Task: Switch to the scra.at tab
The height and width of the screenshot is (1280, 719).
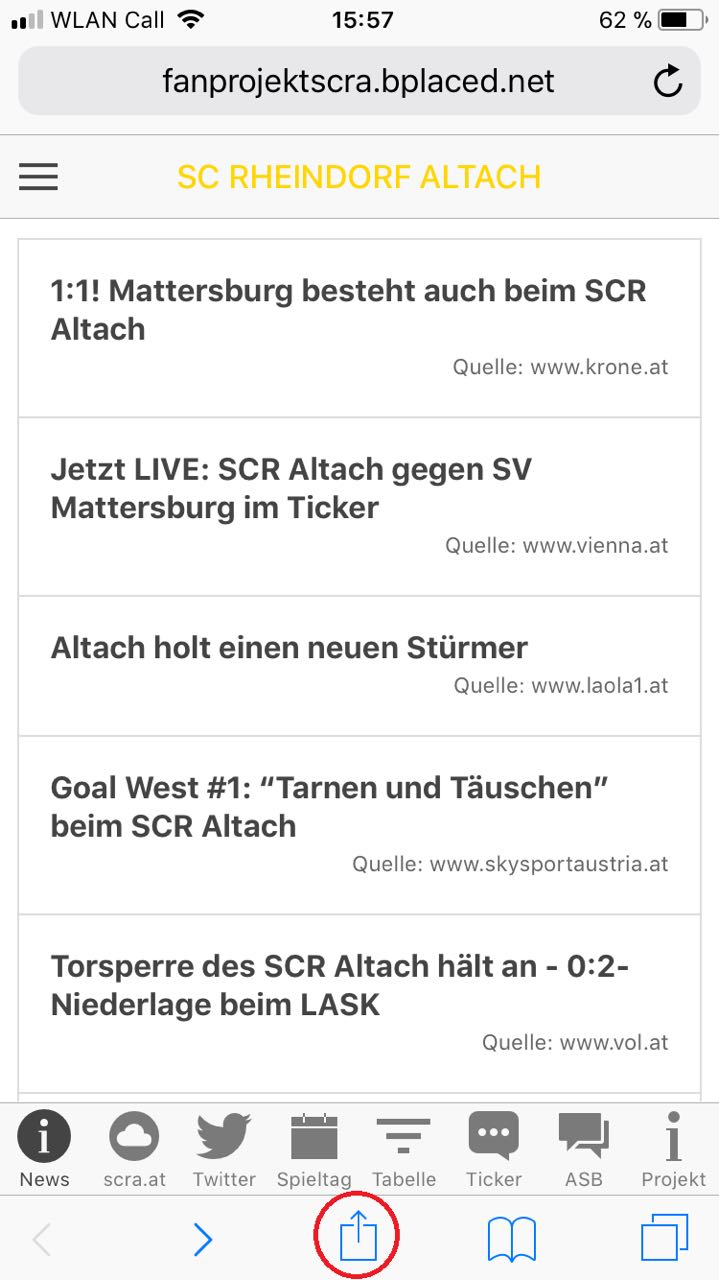Action: (x=135, y=1149)
